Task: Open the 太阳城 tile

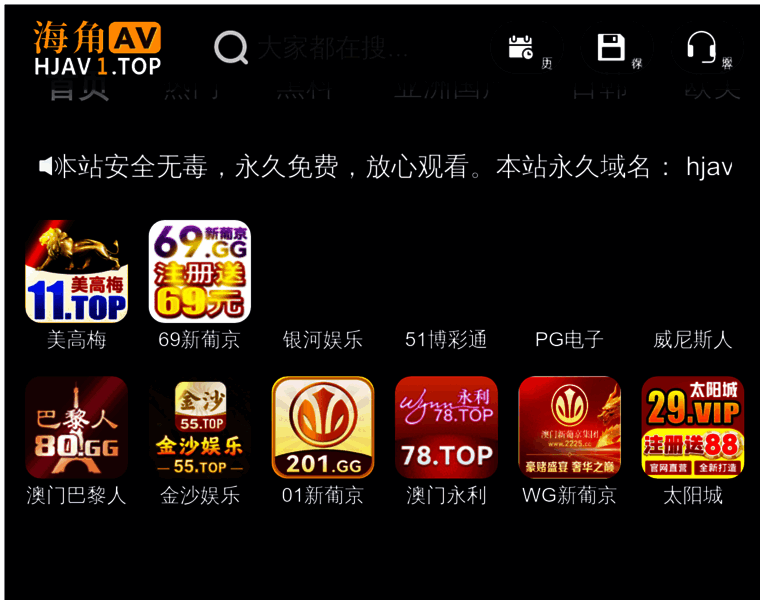Action: [692, 427]
